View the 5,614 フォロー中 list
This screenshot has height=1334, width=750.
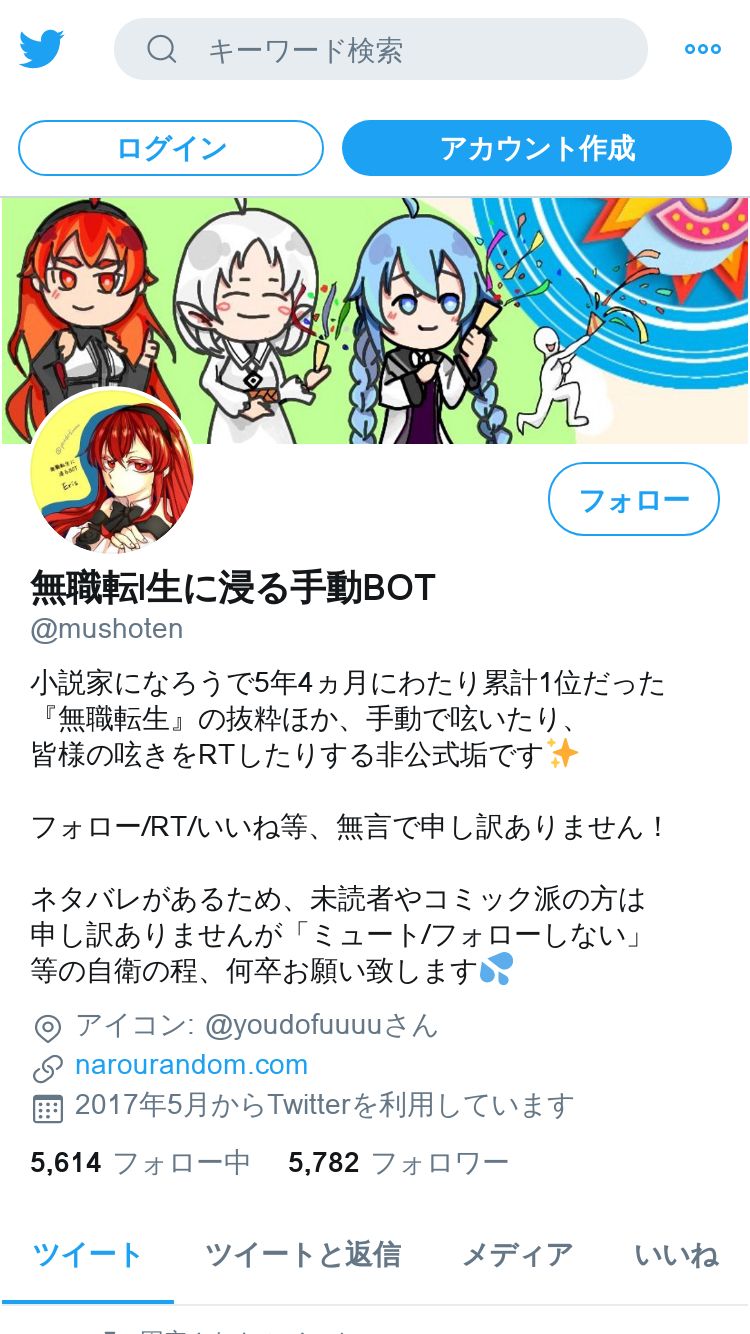pyautogui.click(x=140, y=1162)
